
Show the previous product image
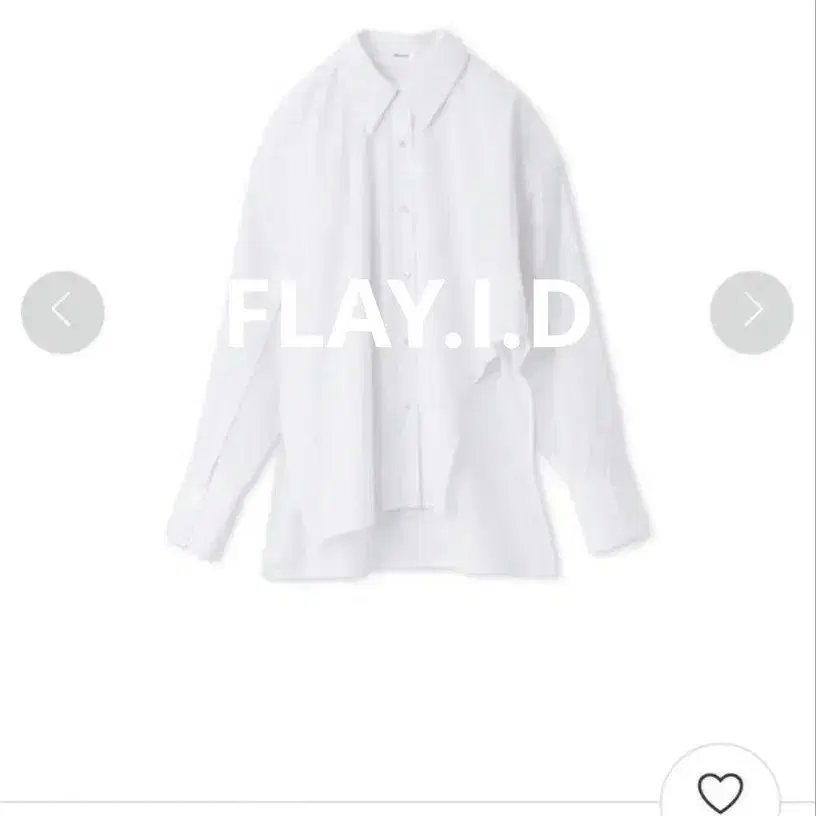[x=62, y=311]
